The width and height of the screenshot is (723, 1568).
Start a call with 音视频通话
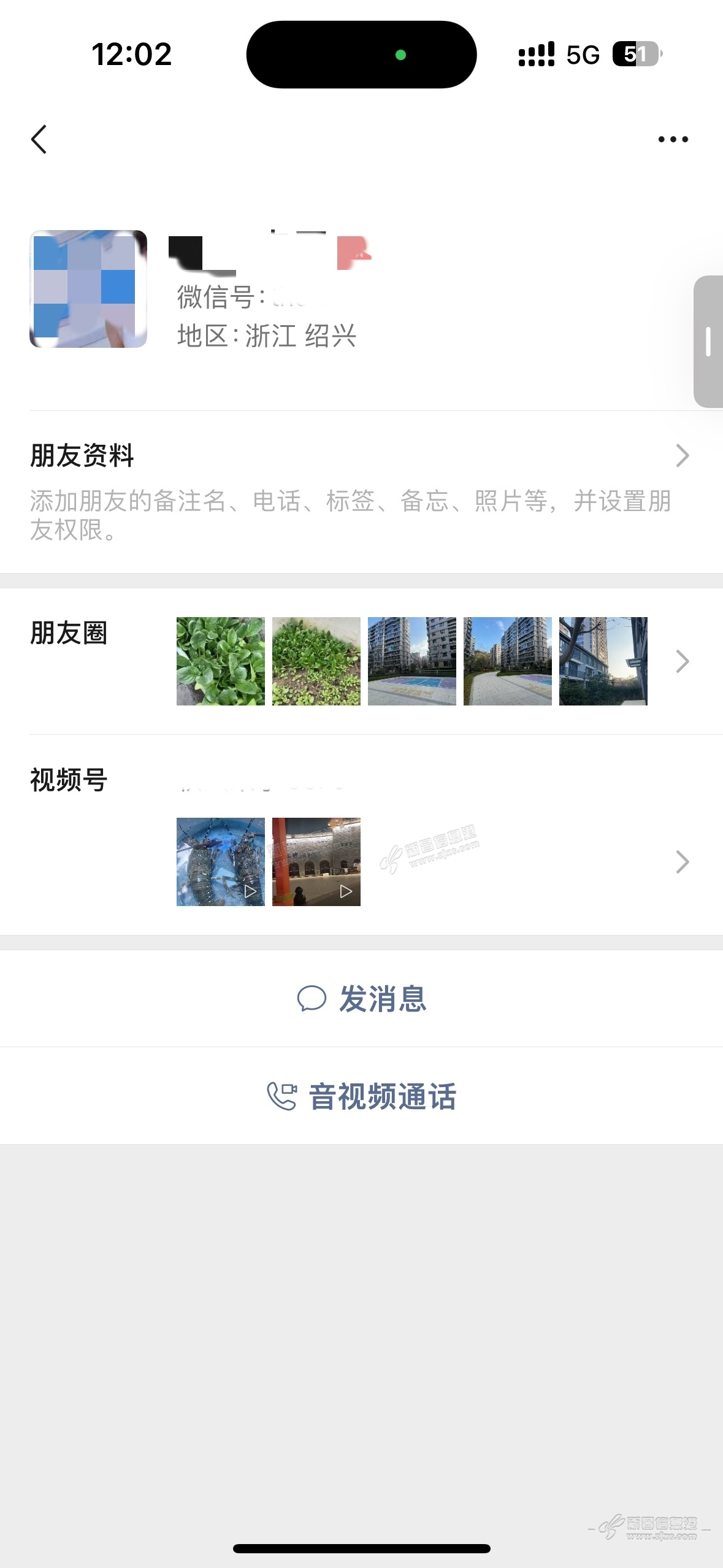click(x=362, y=1096)
